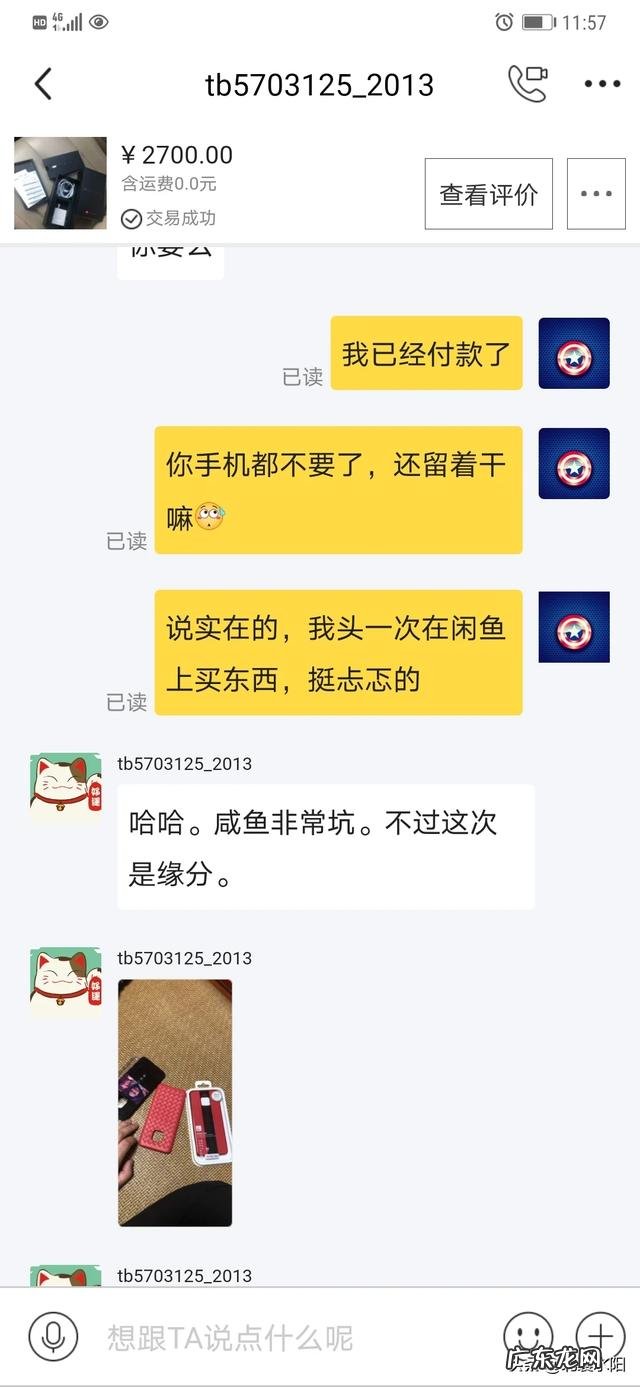Go back from this chat
640x1387 pixels.
[x=43, y=84]
